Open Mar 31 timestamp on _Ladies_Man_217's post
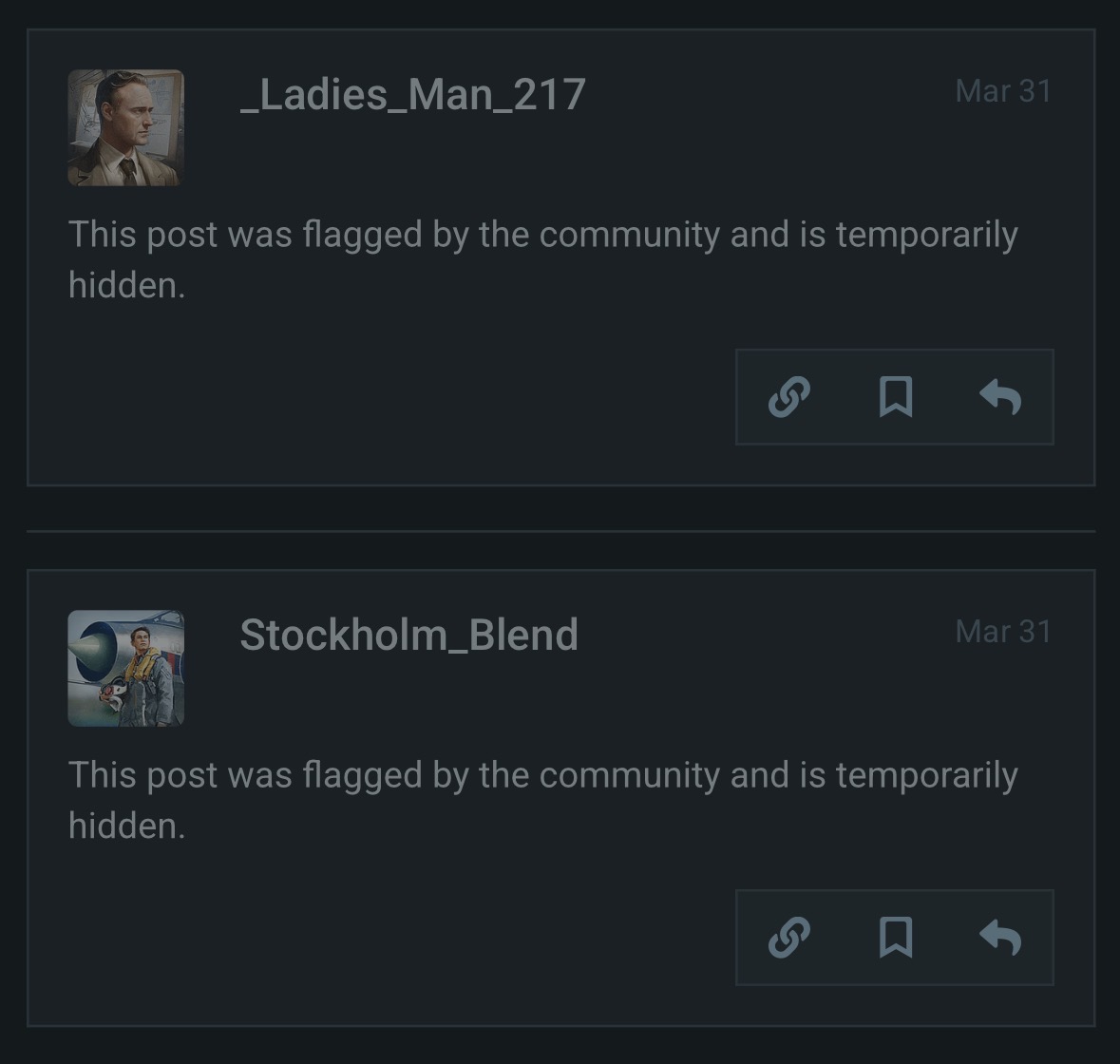This screenshot has height=1064, width=1120. (1003, 90)
